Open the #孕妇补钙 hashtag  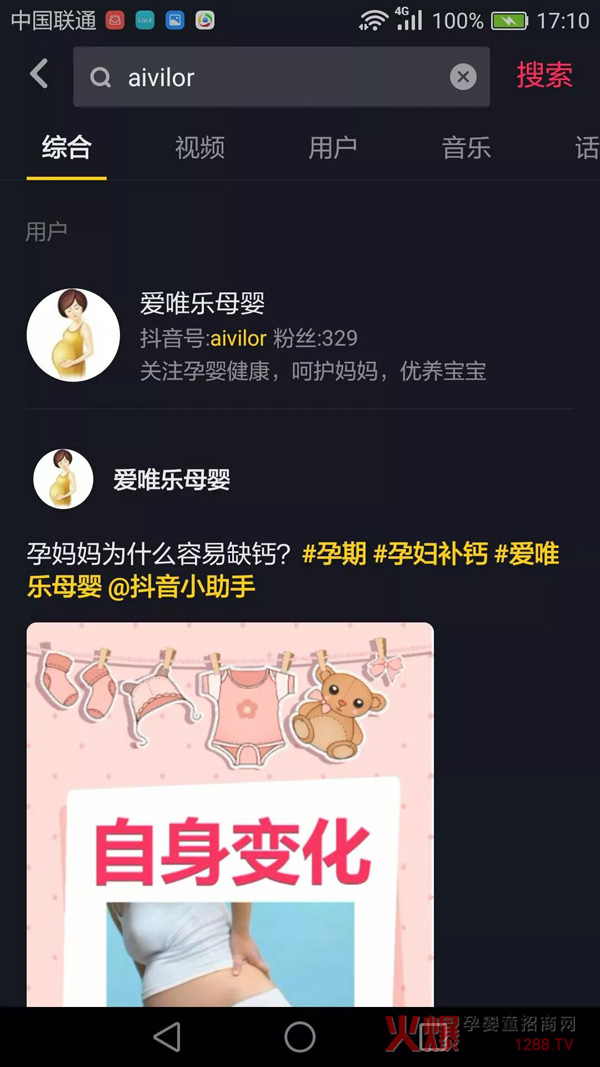coord(430,553)
